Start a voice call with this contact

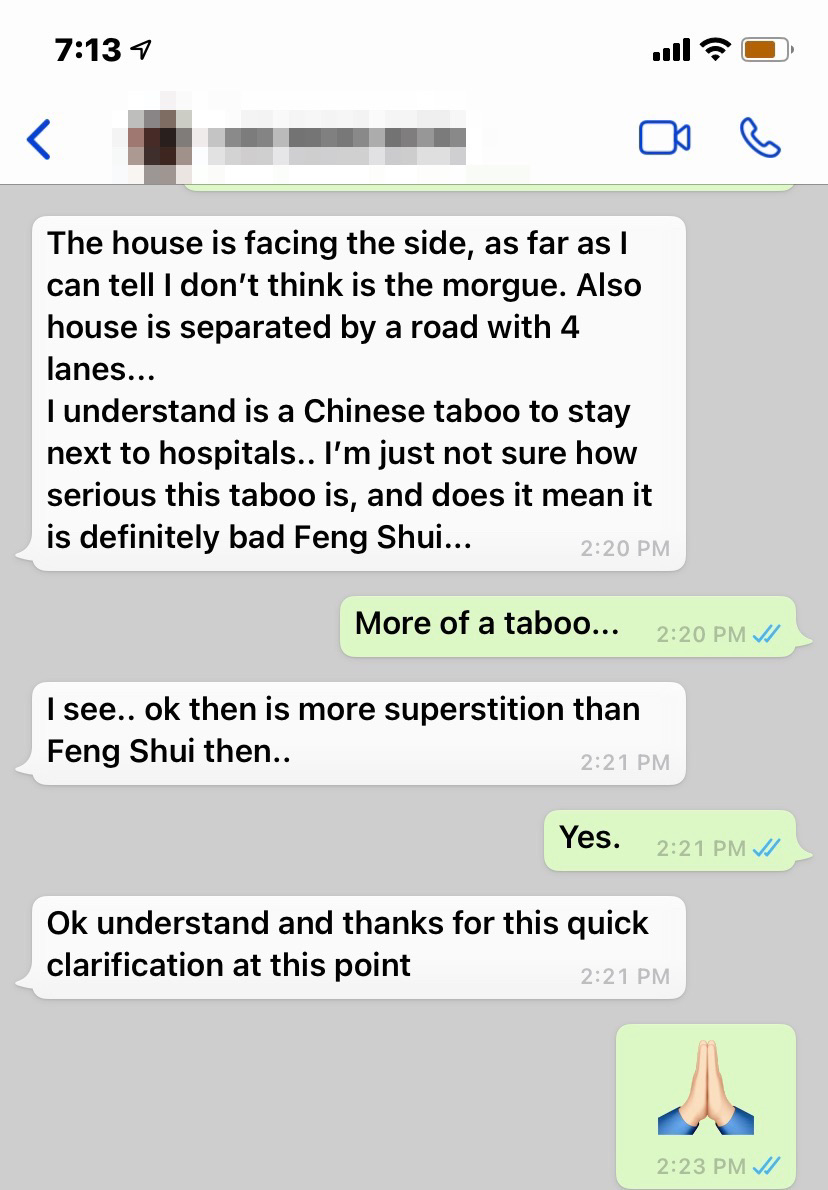(x=759, y=138)
